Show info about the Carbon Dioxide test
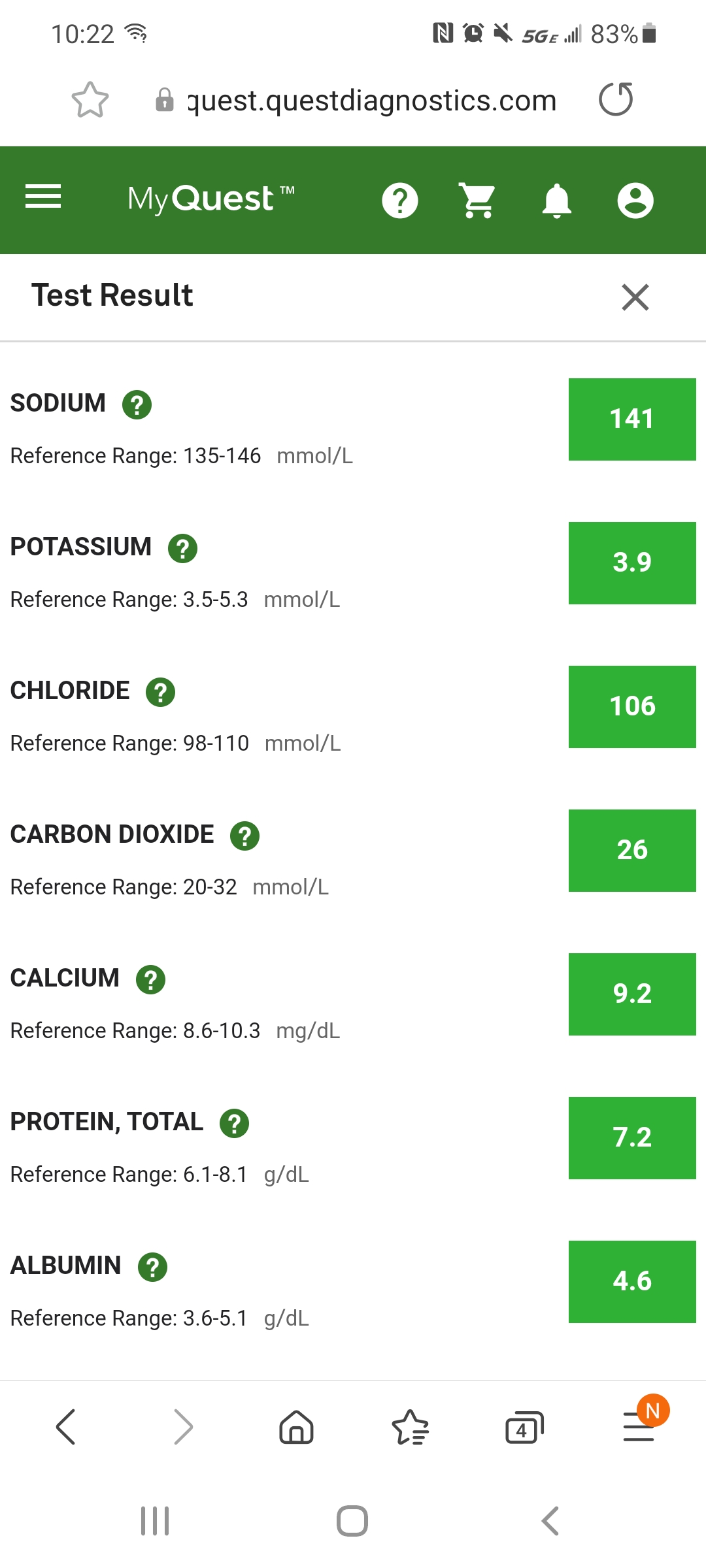This screenshot has width=706, height=1568. [x=244, y=836]
